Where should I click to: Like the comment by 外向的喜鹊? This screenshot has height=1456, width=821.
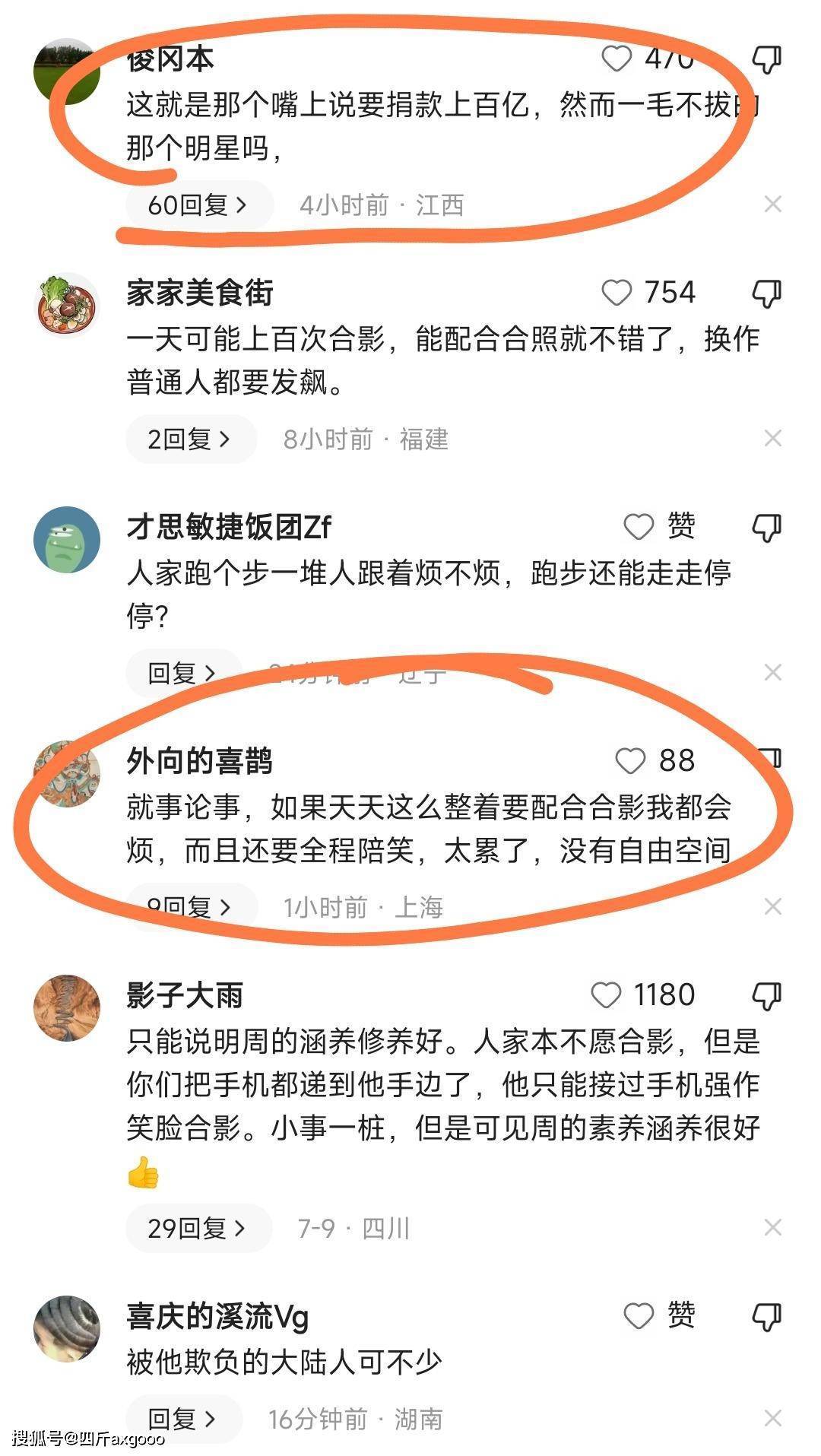(630, 760)
